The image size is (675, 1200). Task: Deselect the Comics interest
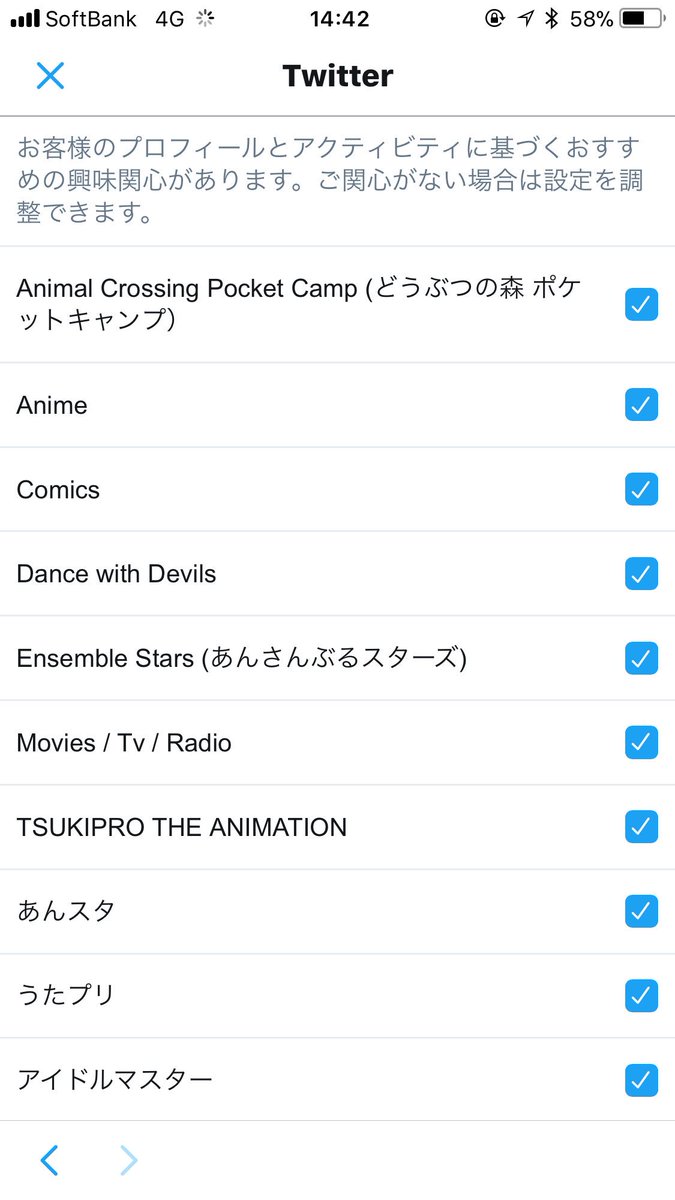point(641,489)
